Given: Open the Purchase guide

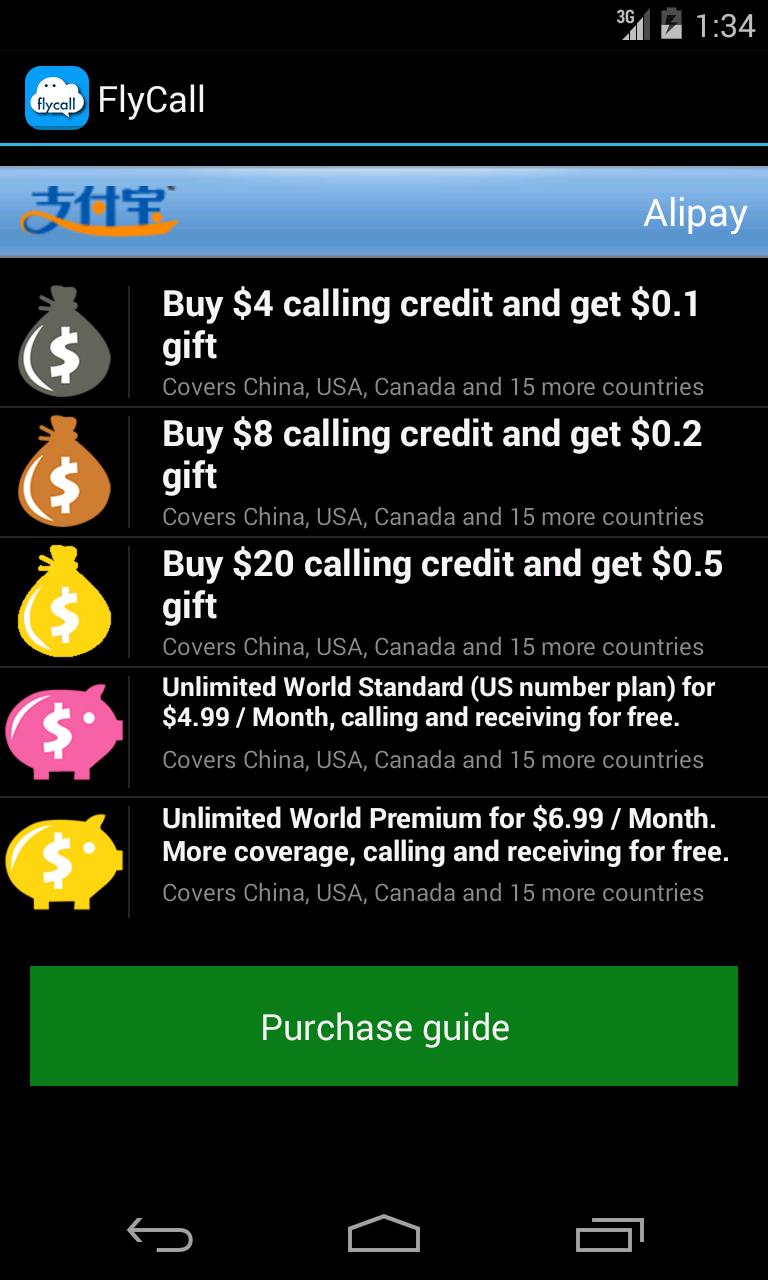Looking at the screenshot, I should coord(384,1026).
